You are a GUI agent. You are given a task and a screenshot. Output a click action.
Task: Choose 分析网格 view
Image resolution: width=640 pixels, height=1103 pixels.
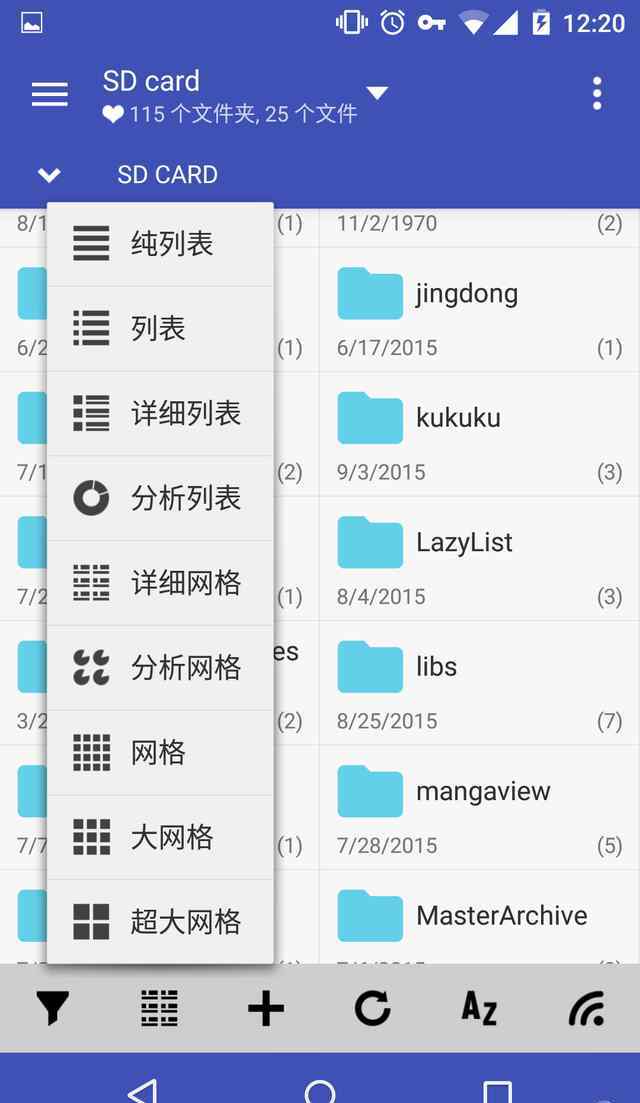[160, 667]
